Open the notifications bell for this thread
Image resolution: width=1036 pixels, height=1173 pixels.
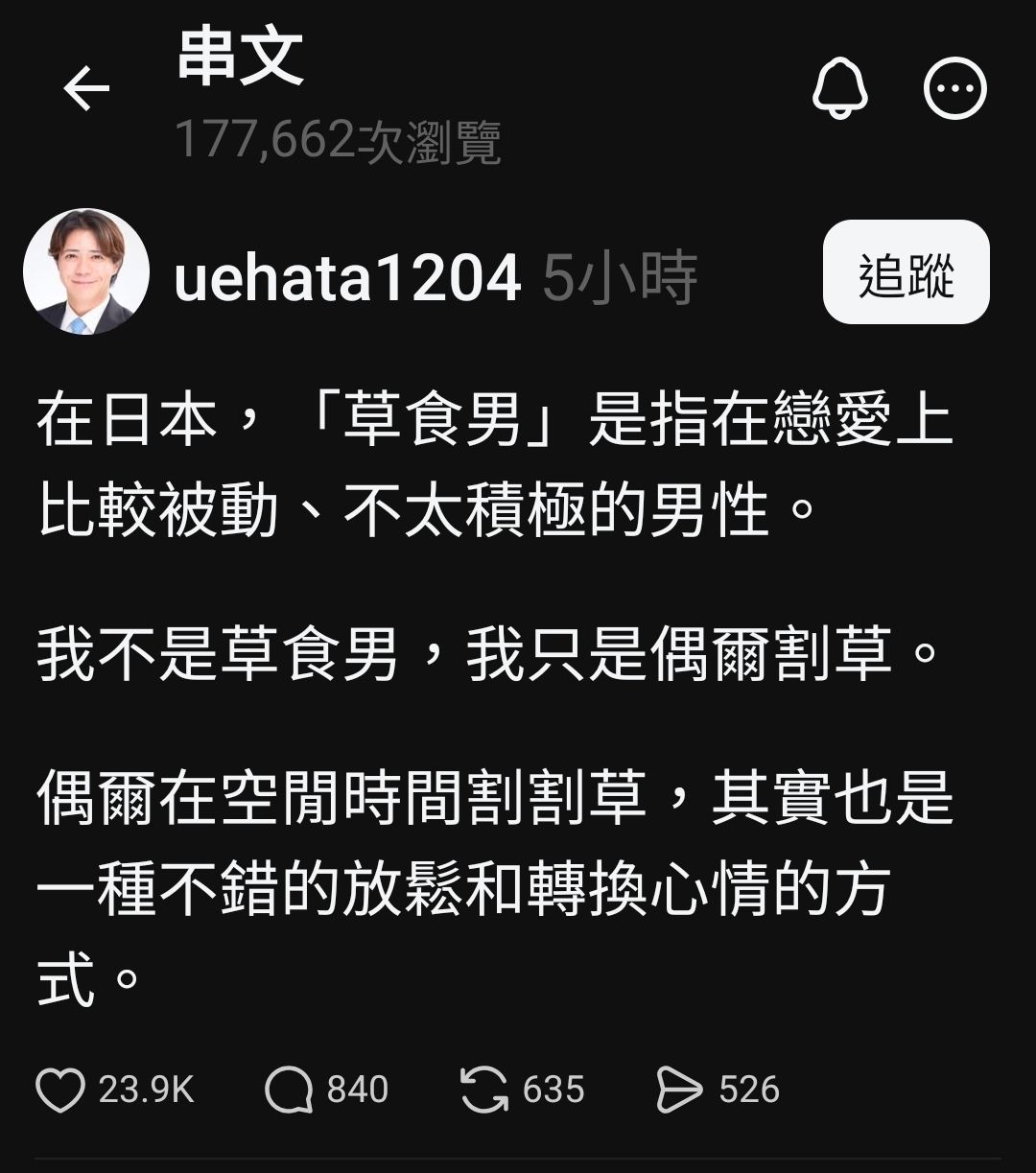tap(839, 89)
